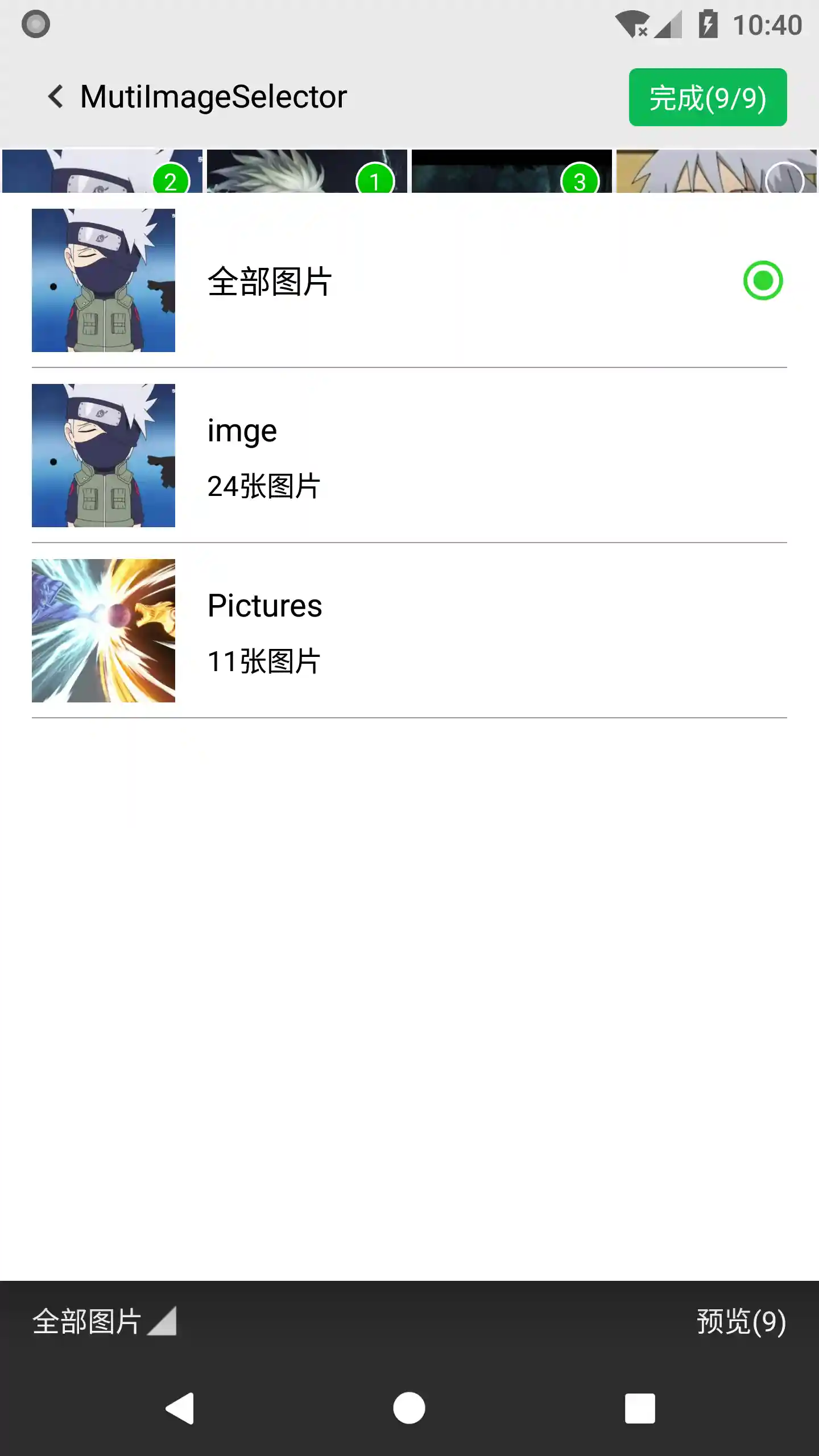Preview the 9 selected images
The width and height of the screenshot is (819, 1456).
click(741, 1321)
